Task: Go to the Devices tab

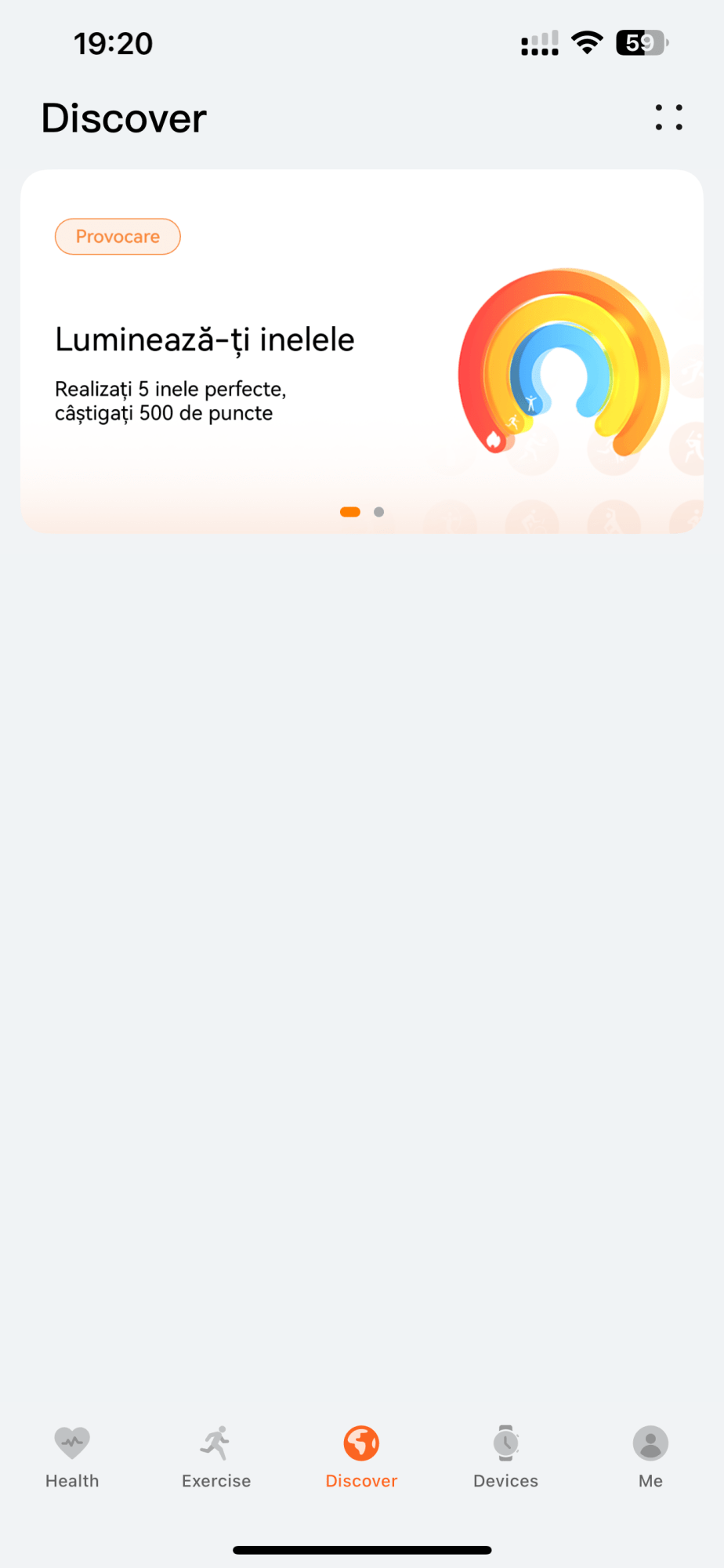Action: [506, 1457]
